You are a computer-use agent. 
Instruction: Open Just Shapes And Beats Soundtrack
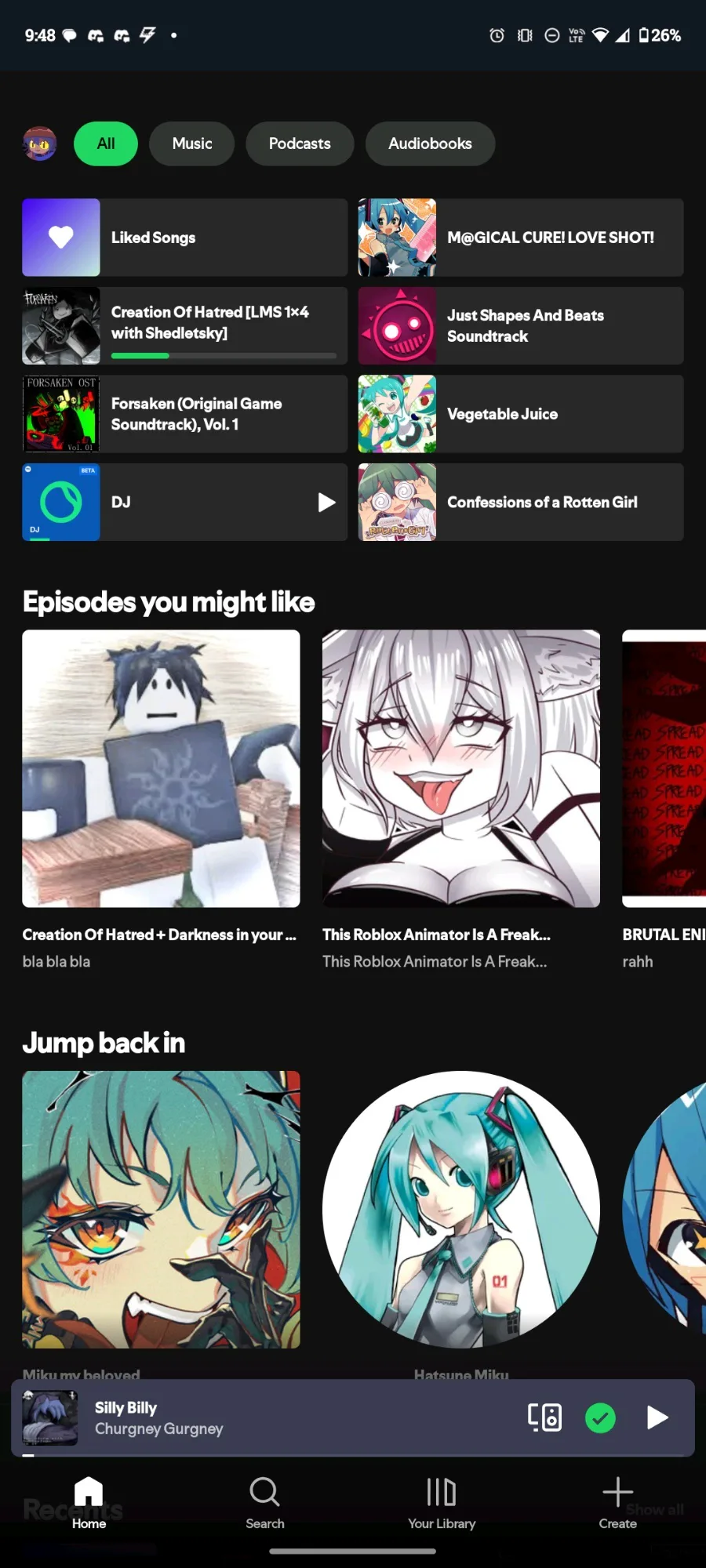tap(521, 325)
